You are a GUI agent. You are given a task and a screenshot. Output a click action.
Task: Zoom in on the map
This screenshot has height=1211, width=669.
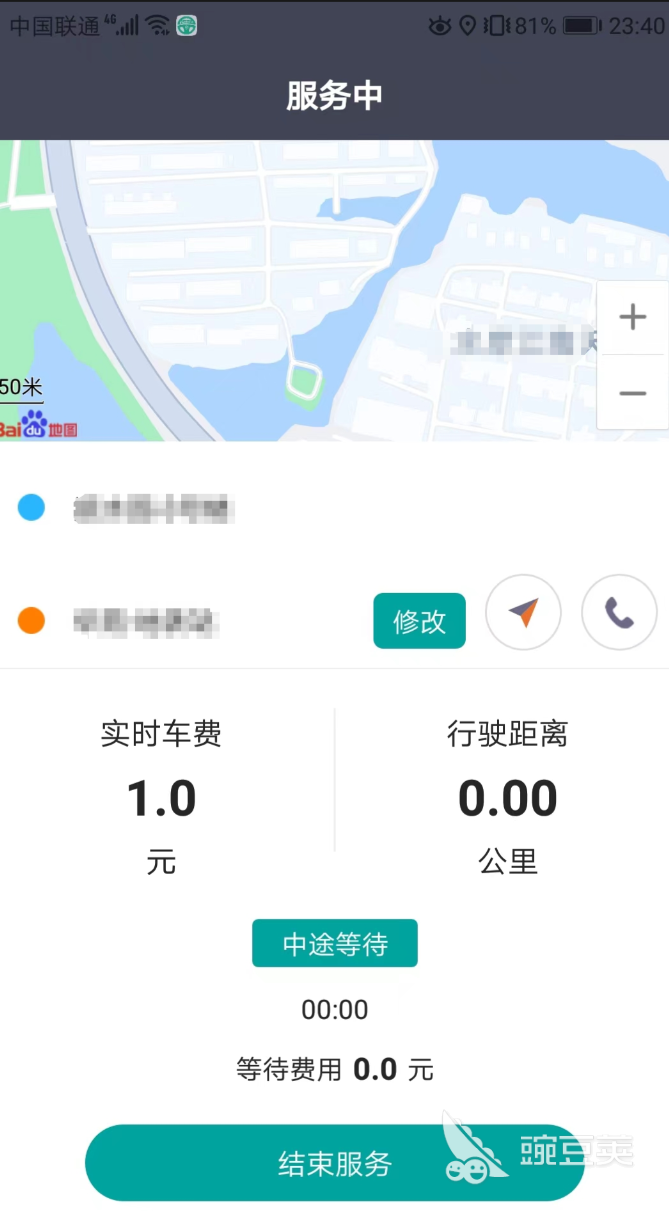click(x=632, y=318)
